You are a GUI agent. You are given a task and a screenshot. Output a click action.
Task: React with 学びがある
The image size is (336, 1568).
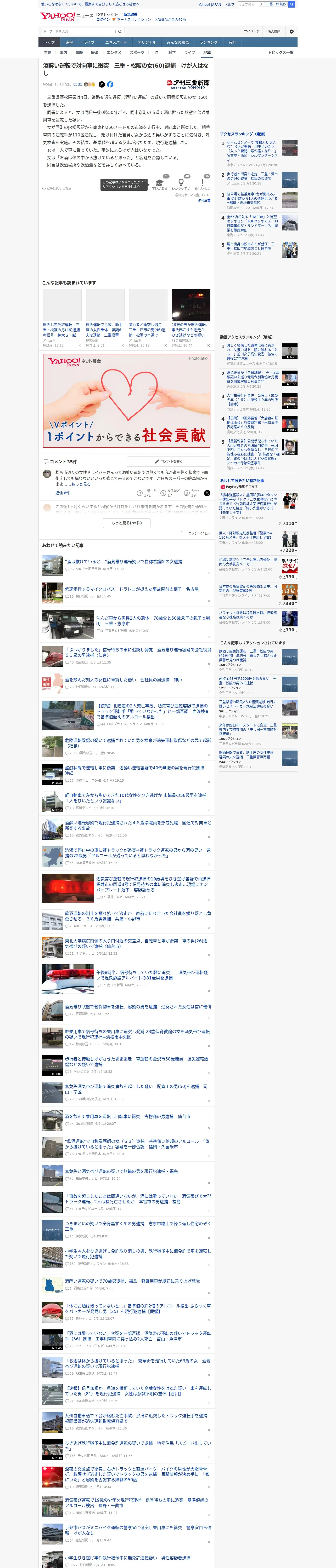(x=160, y=184)
